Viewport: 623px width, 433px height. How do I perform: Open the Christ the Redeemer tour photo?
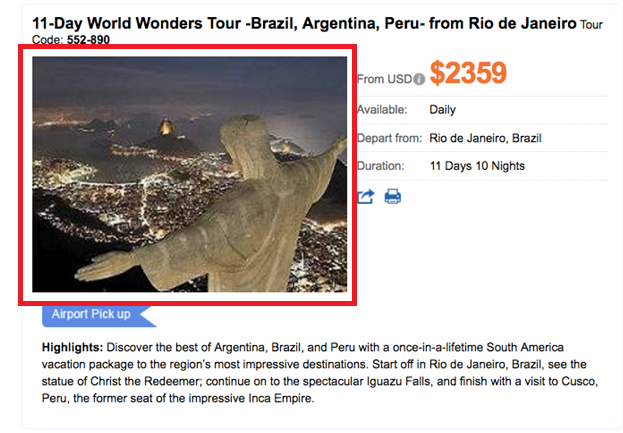tap(189, 175)
